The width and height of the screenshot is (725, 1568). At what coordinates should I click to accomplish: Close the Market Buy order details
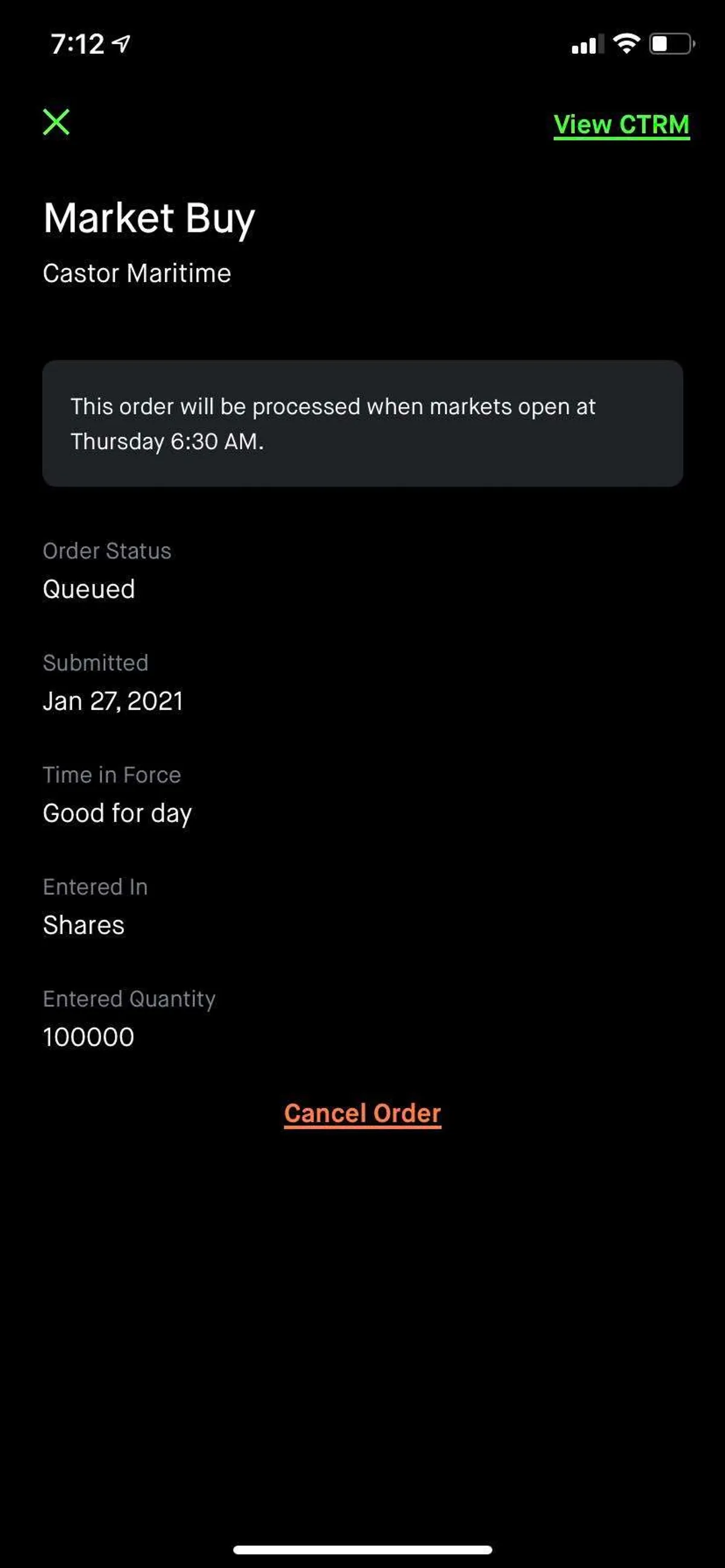56,123
